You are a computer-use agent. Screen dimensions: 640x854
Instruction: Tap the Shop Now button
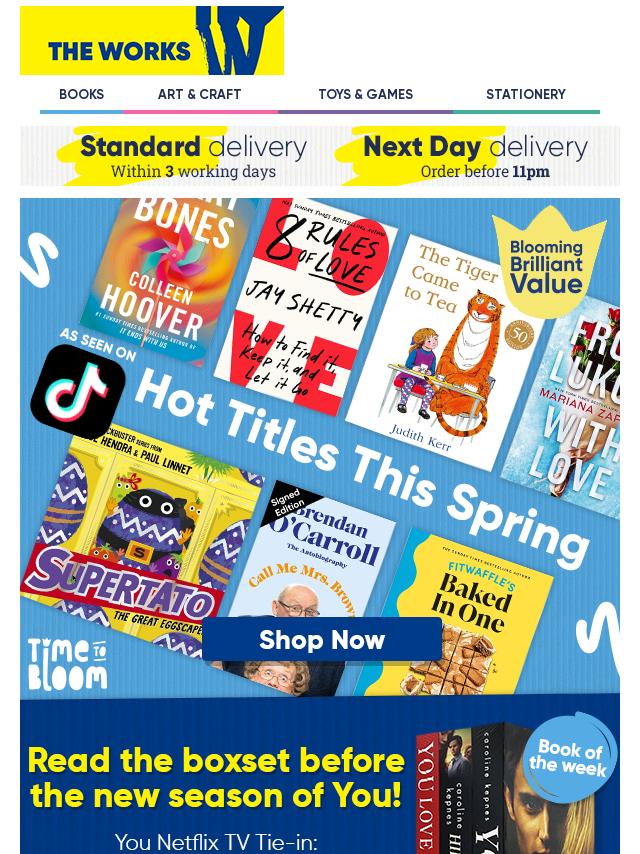(322, 640)
